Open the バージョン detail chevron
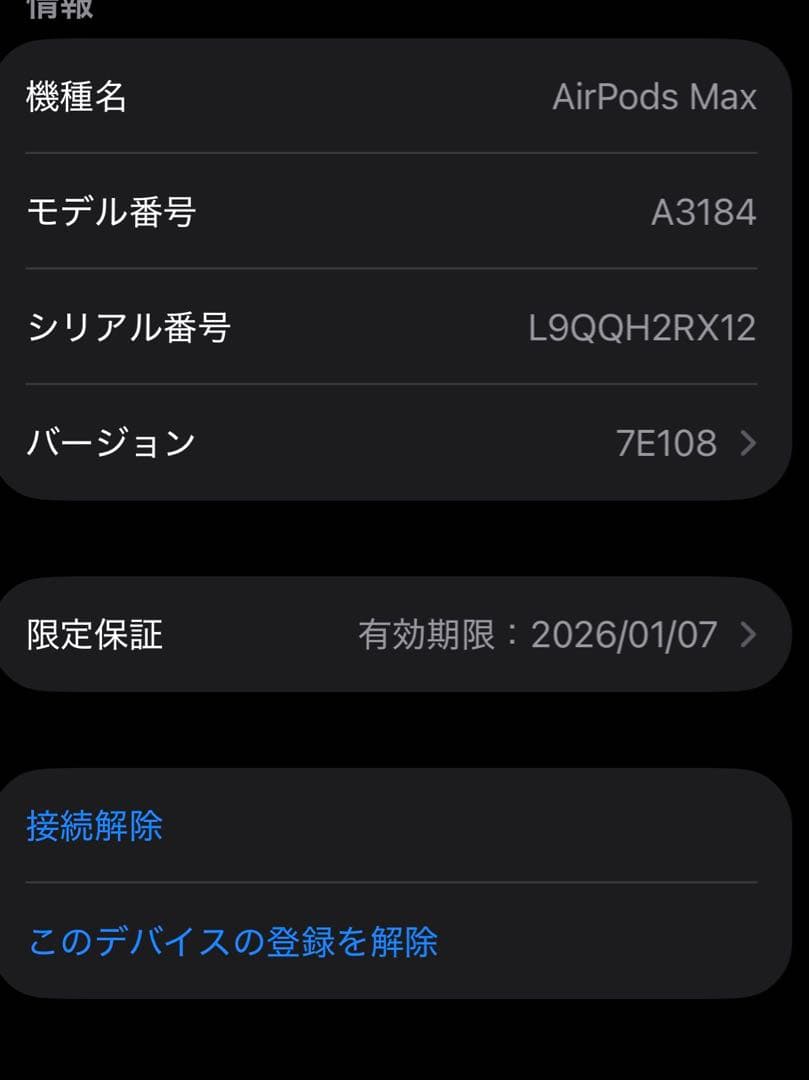Image resolution: width=809 pixels, height=1080 pixels. [748, 442]
